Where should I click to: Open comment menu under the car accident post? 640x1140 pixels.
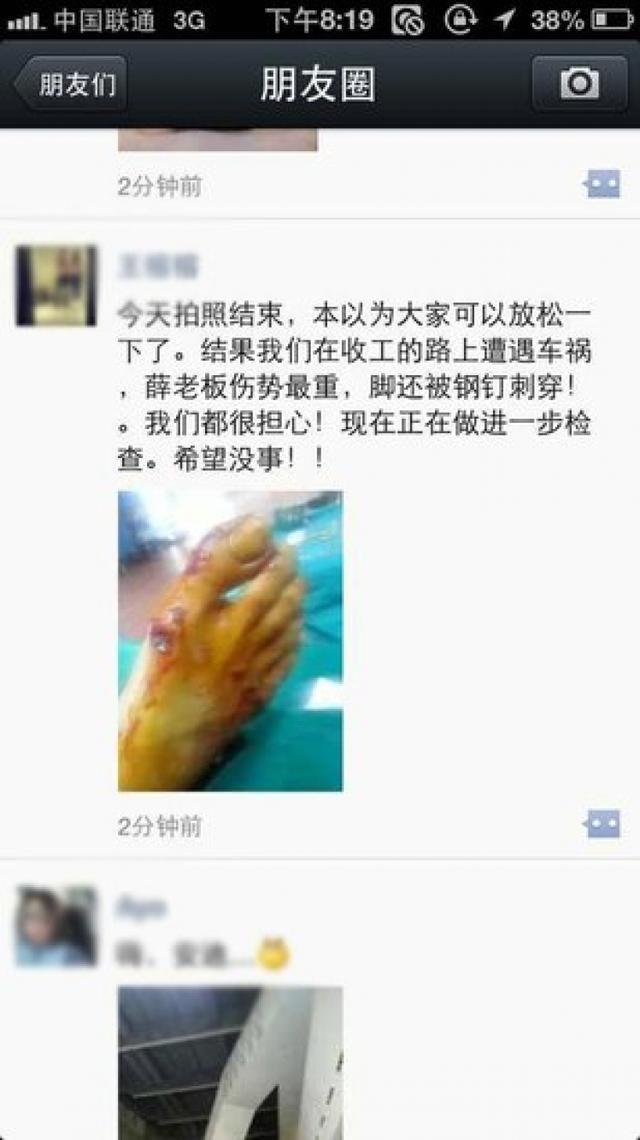tap(602, 824)
